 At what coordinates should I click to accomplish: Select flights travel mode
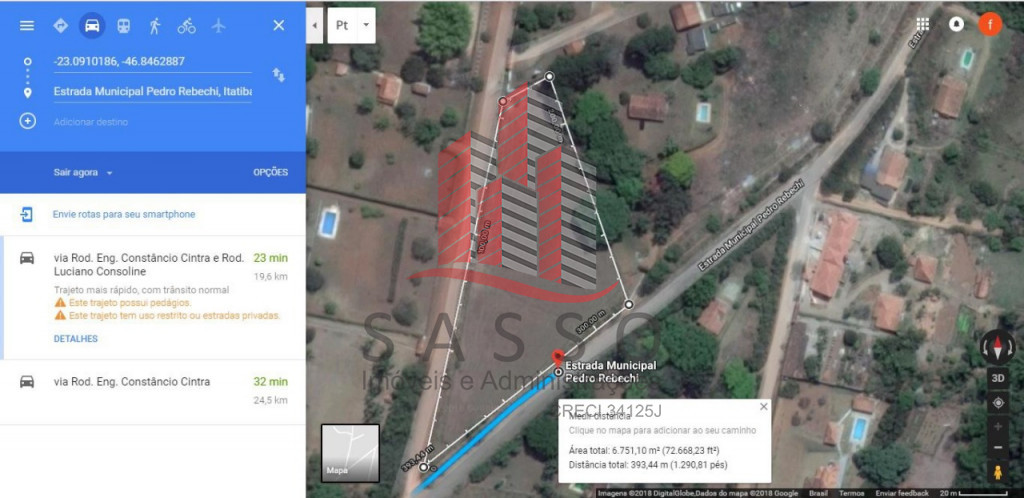pos(219,25)
